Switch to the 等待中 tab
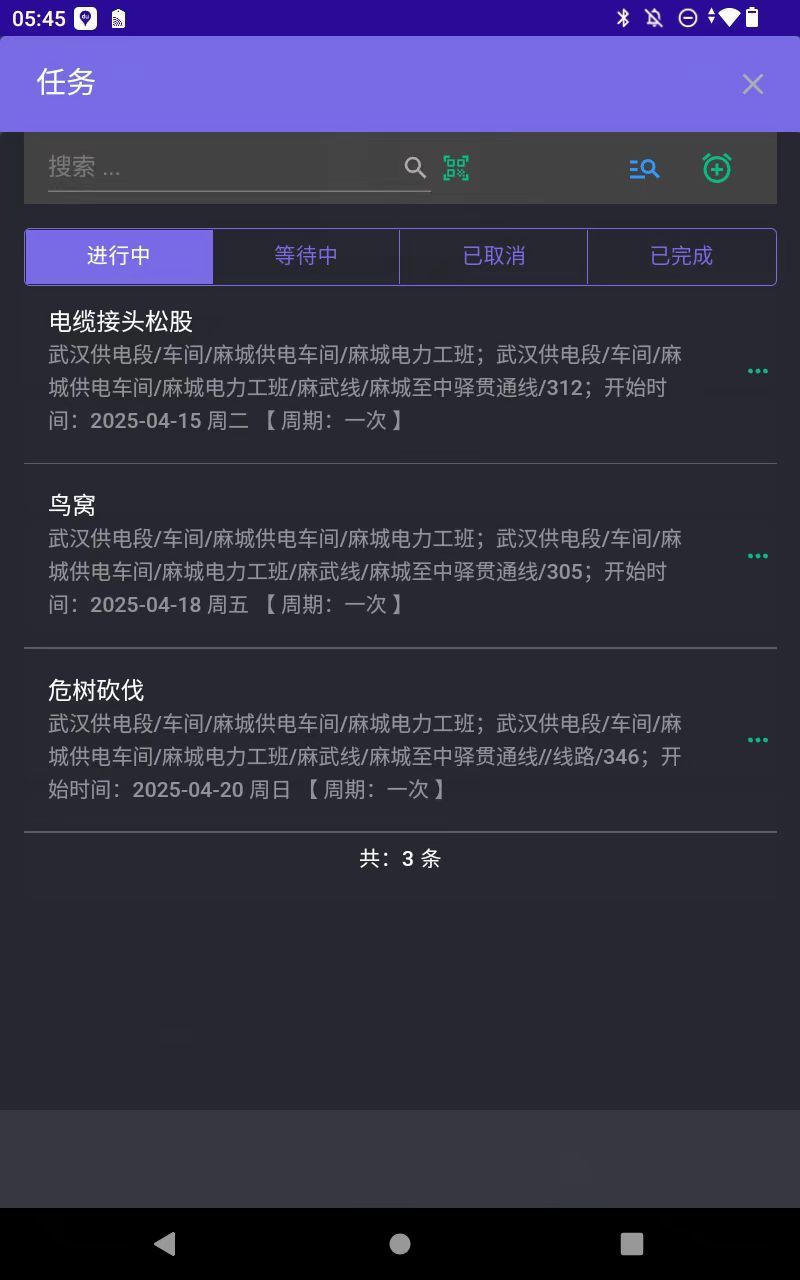Viewport: 800px width, 1280px height. click(x=306, y=256)
